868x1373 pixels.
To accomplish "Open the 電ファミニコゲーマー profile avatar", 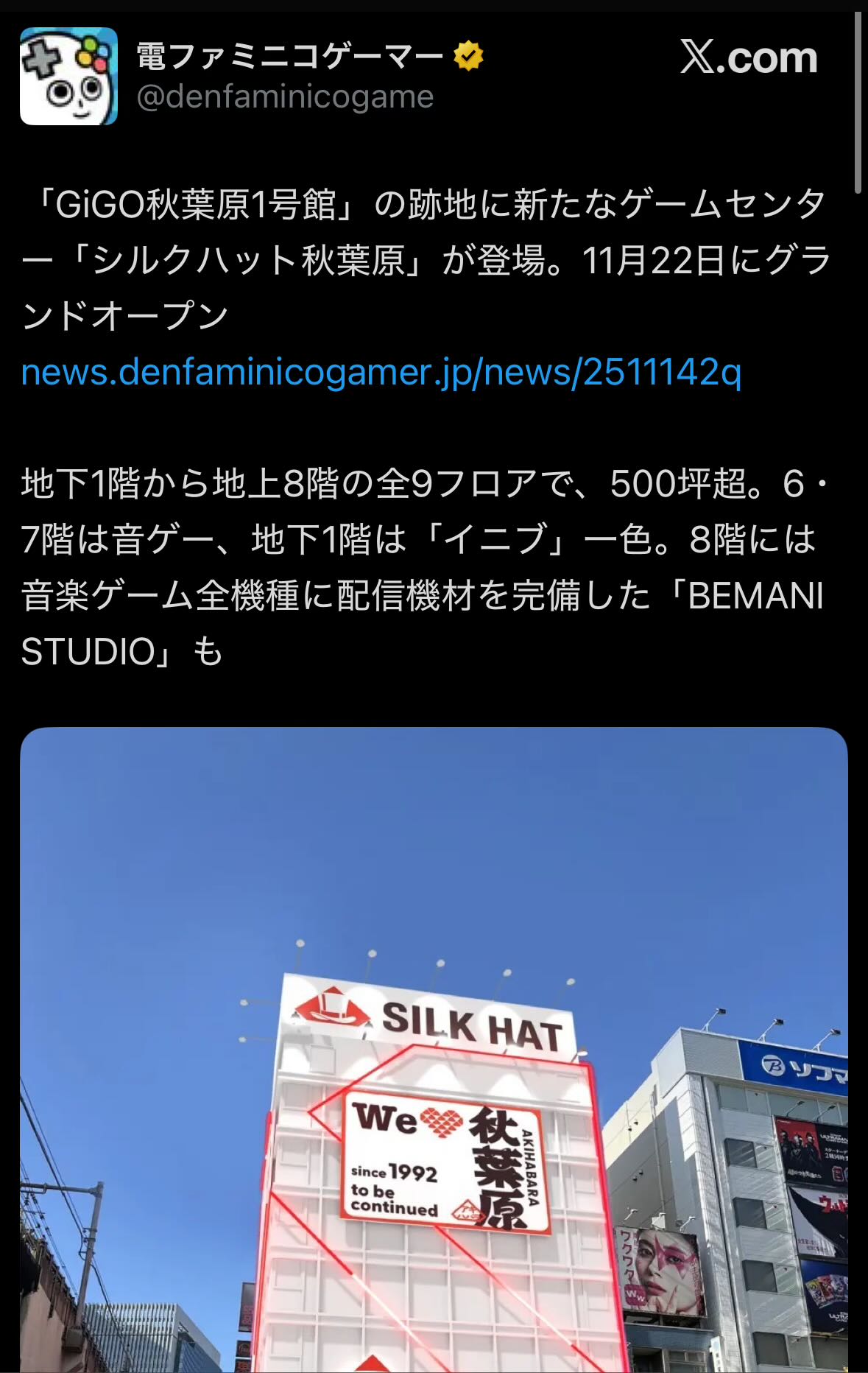I will 68,76.
